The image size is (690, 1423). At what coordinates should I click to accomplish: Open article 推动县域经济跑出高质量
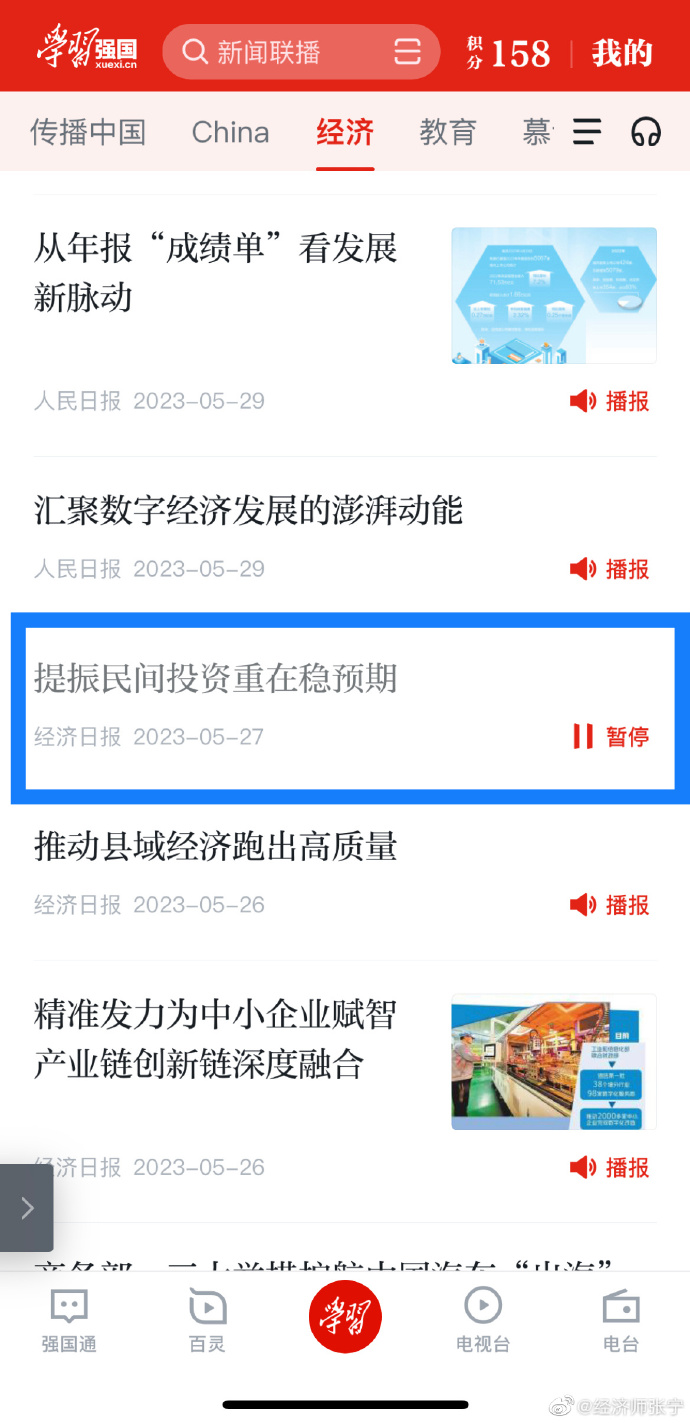[x=216, y=847]
